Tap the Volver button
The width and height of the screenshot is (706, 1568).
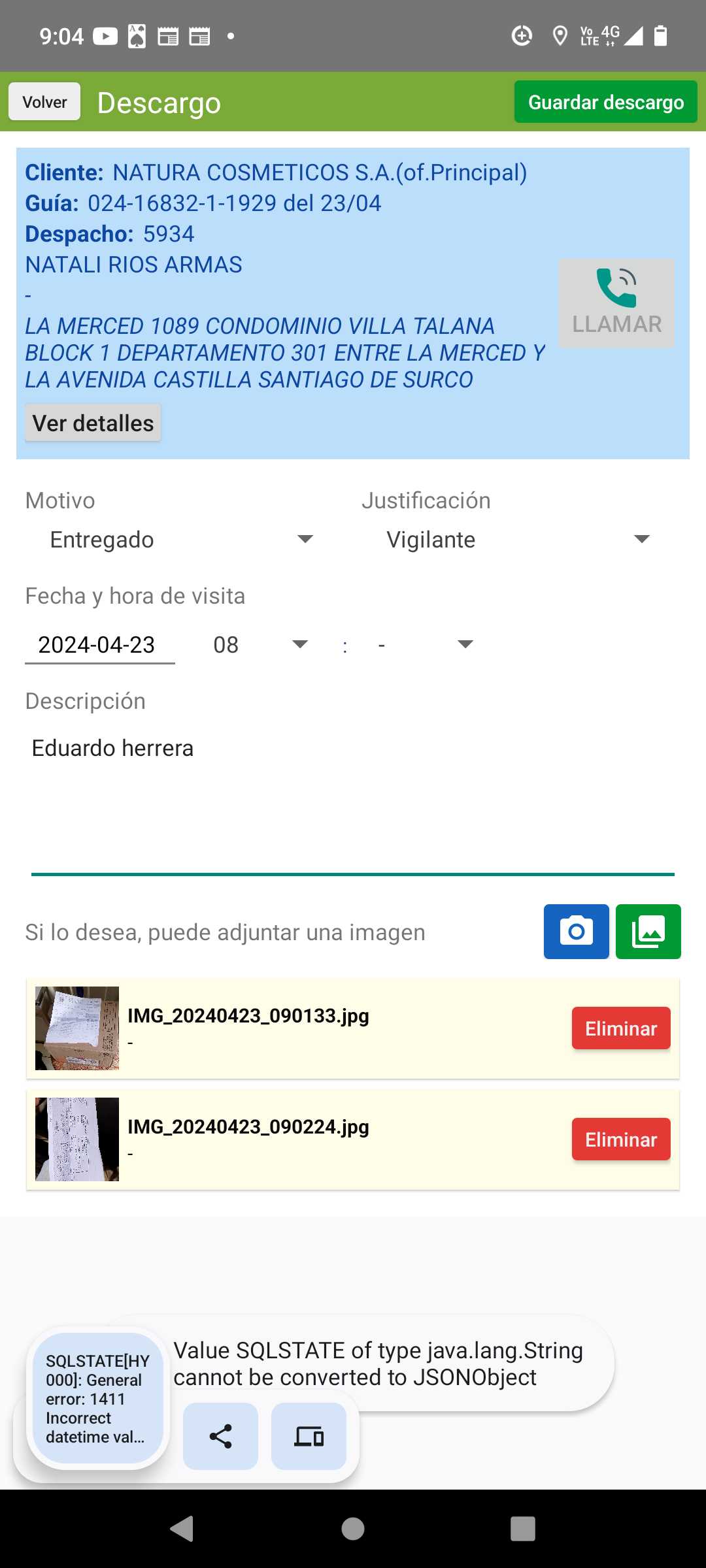44,102
